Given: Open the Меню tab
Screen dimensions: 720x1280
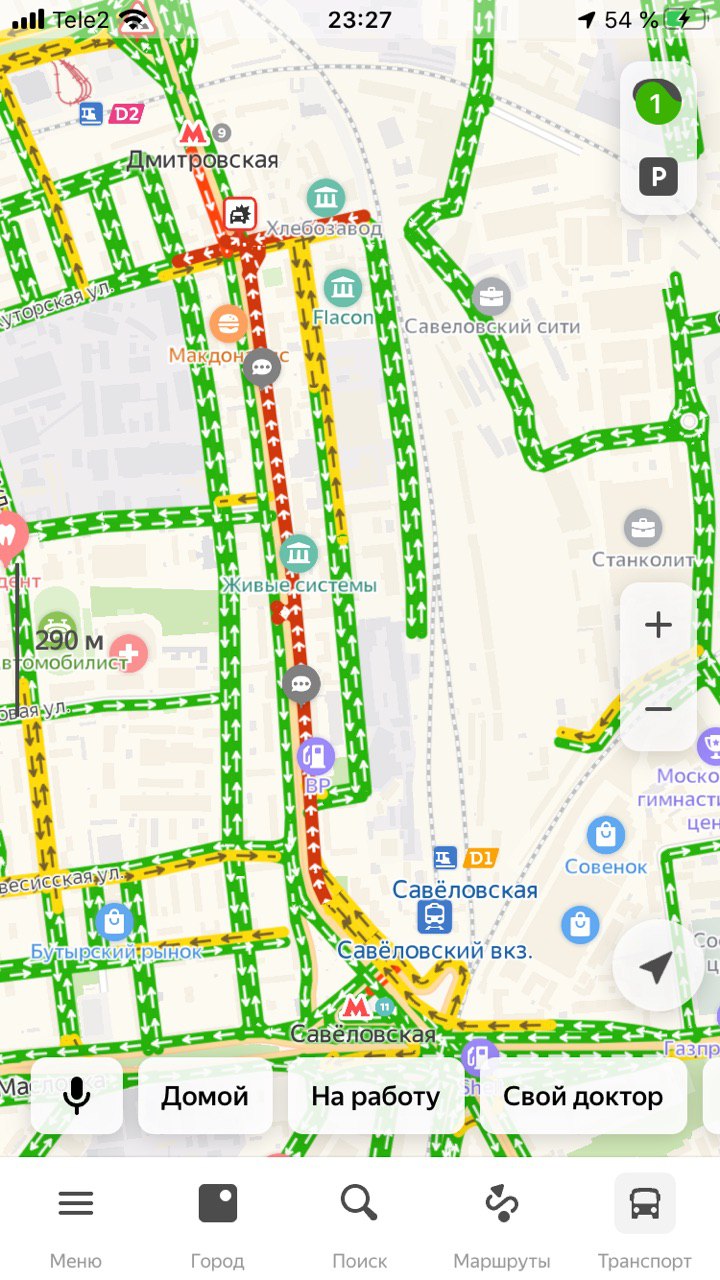Looking at the screenshot, I should [x=76, y=1221].
